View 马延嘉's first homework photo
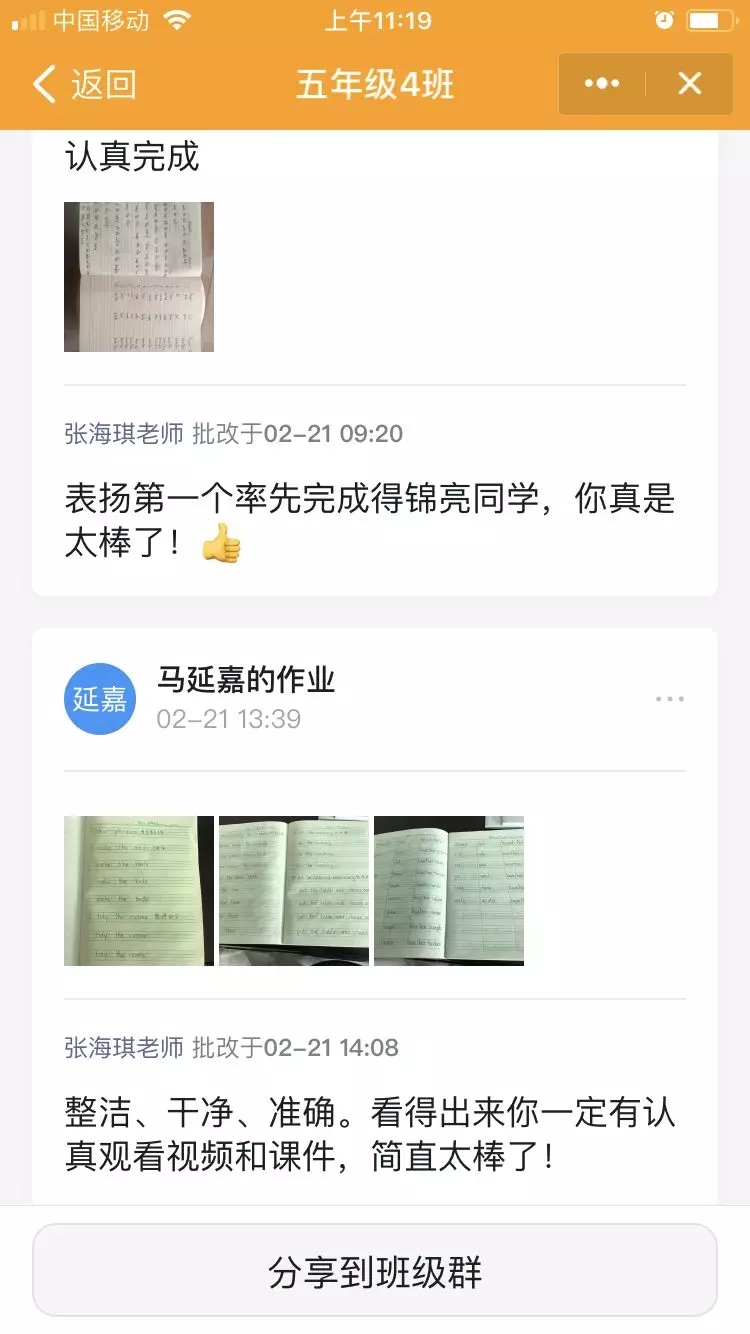The image size is (750, 1334). click(x=139, y=891)
